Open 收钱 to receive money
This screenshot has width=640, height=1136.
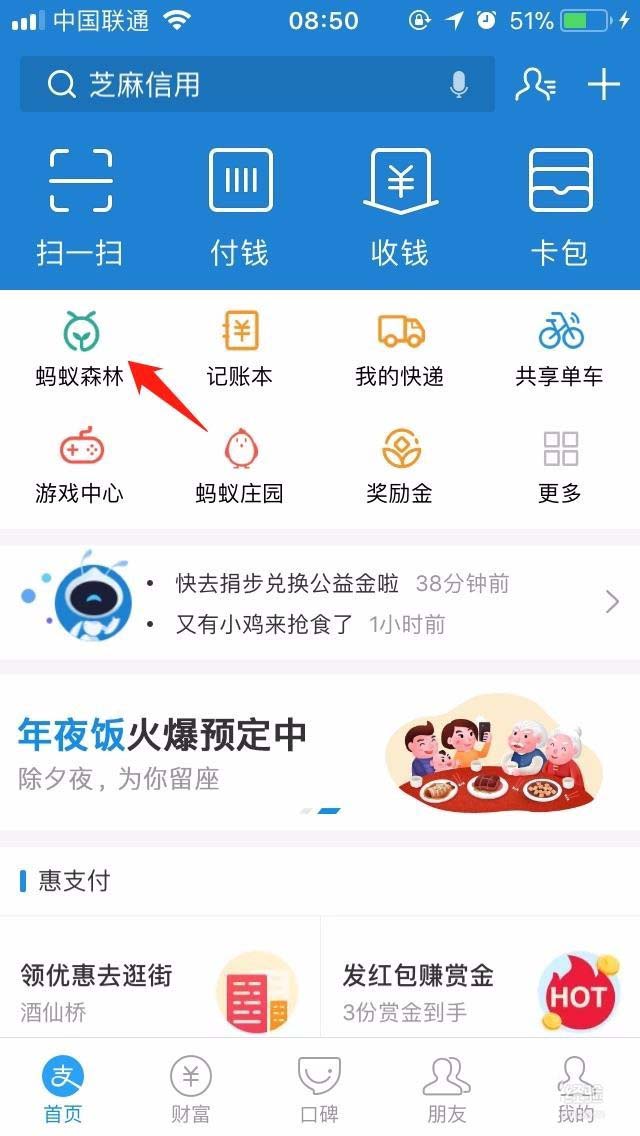[400, 205]
